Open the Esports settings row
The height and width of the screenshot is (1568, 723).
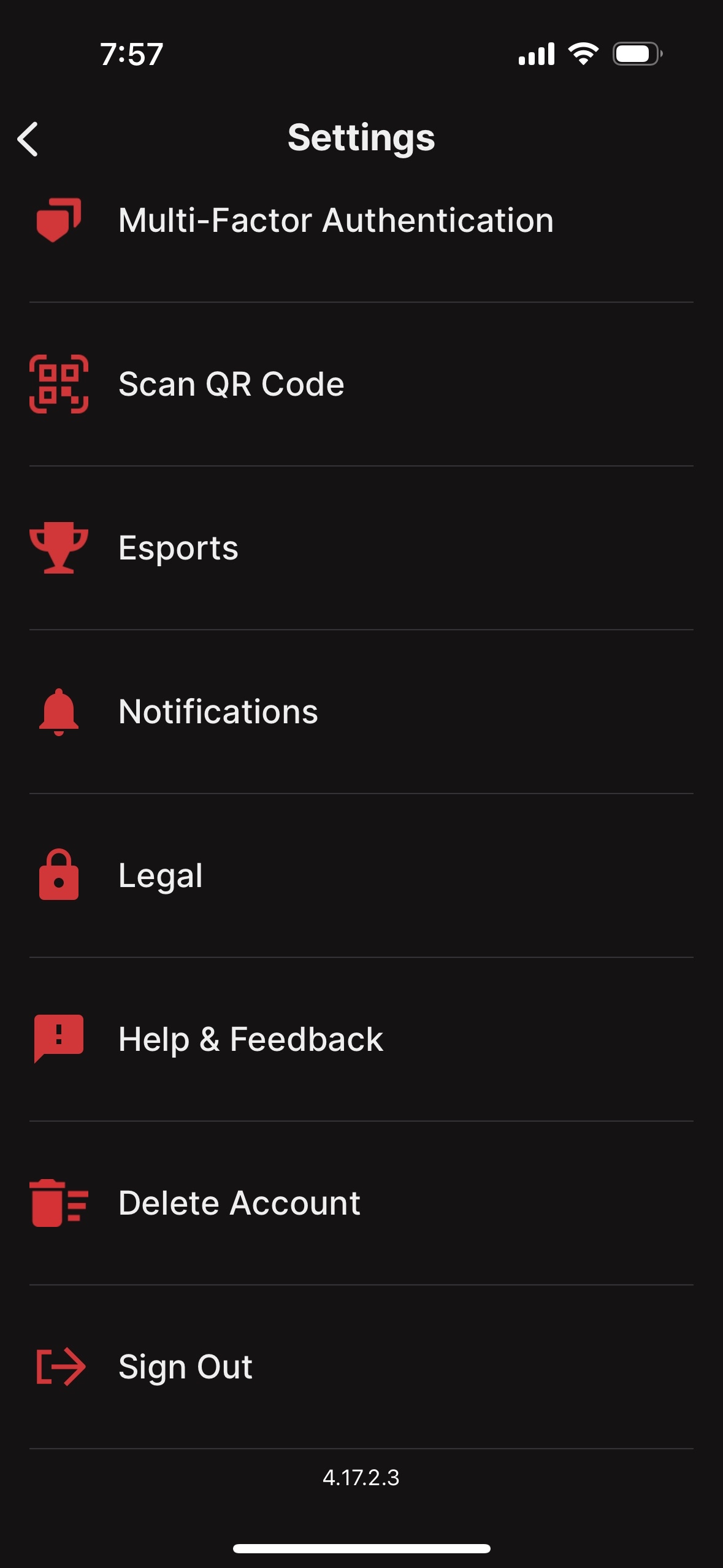(x=178, y=548)
